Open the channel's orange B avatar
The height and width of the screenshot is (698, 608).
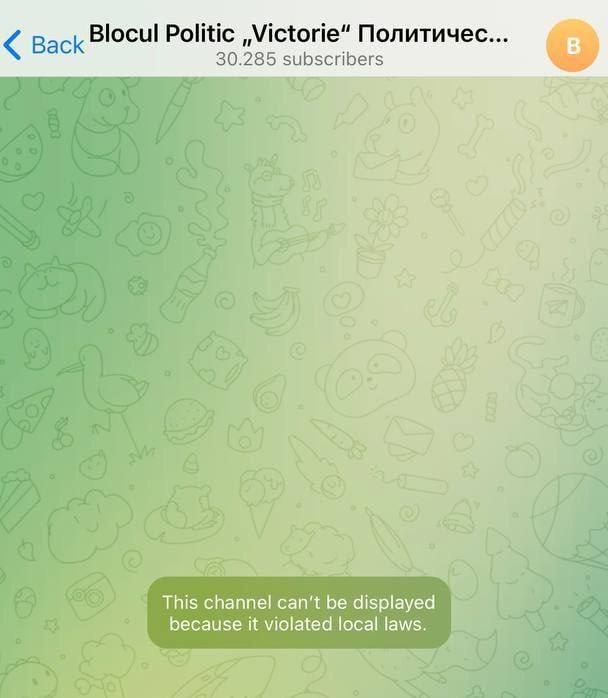pyautogui.click(x=572, y=45)
